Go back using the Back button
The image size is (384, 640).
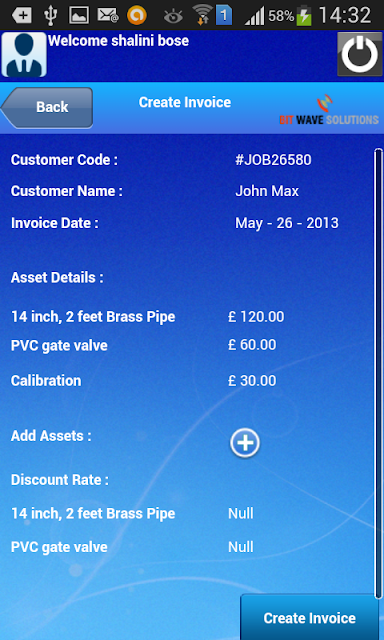coord(47,107)
